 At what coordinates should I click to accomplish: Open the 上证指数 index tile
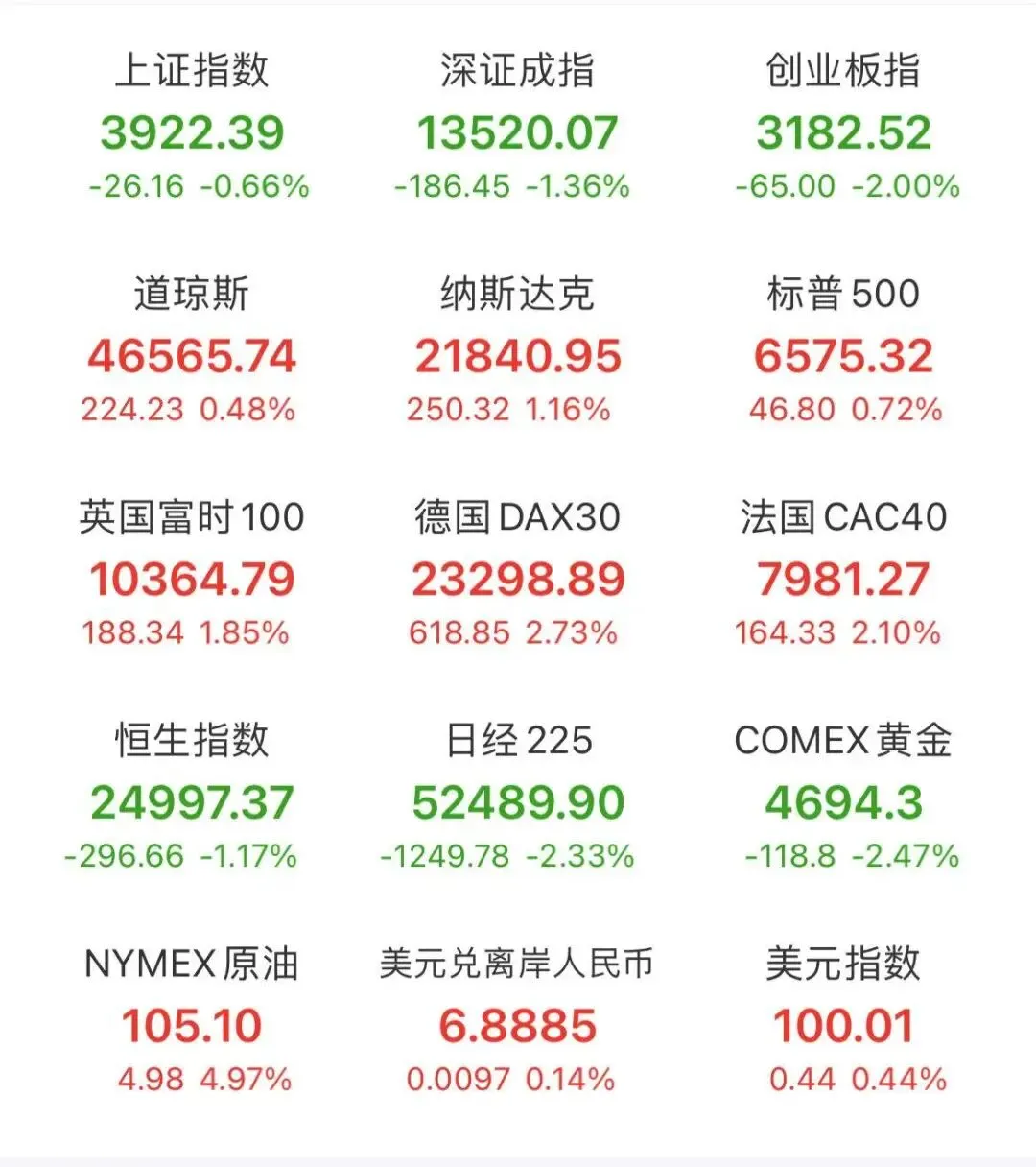[x=192, y=131]
